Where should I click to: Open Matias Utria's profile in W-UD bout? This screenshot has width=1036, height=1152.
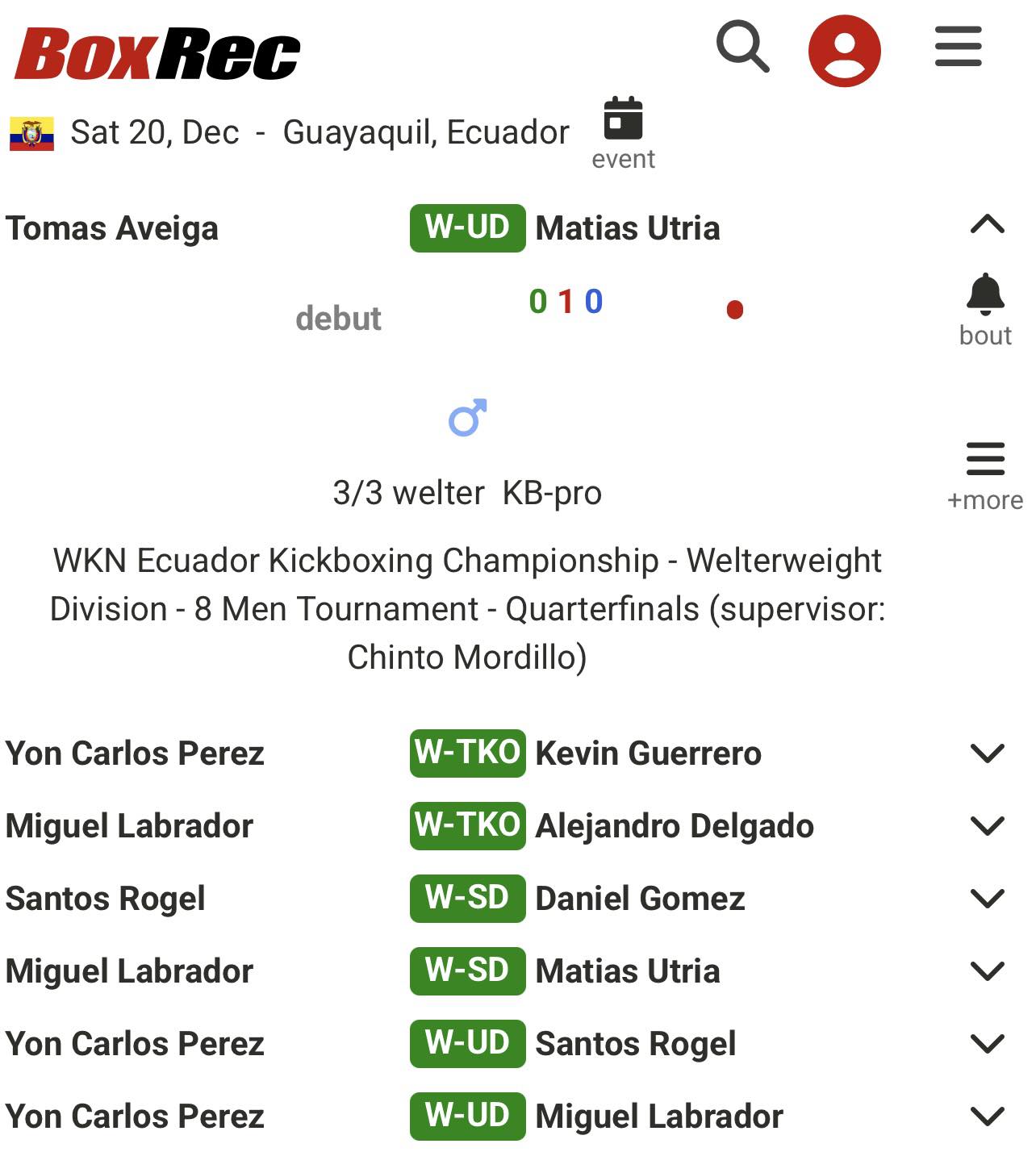pyautogui.click(x=627, y=228)
